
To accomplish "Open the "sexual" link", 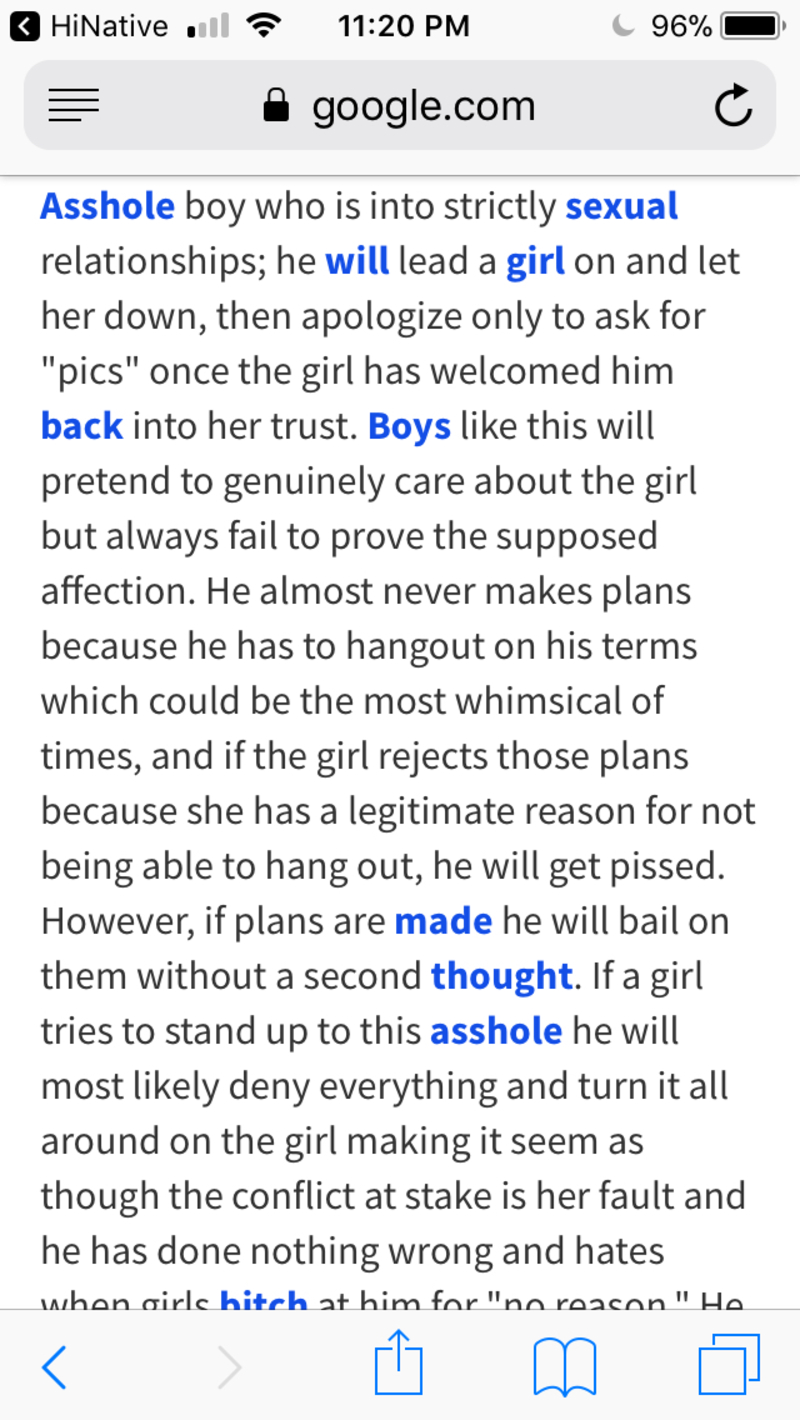I will pyautogui.click(x=621, y=206).
